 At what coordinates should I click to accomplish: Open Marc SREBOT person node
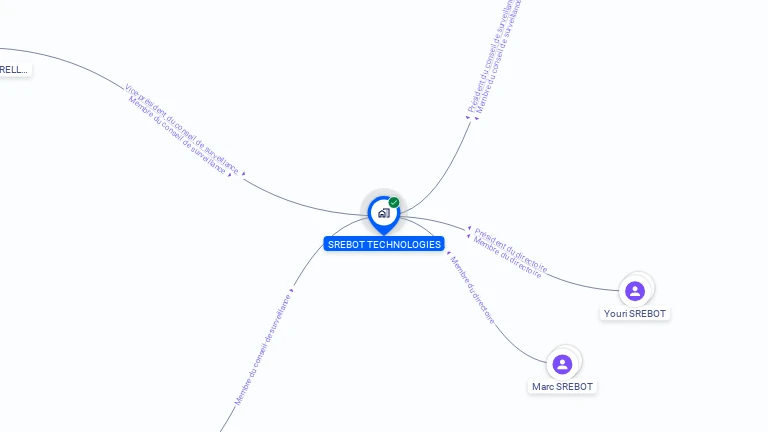[562, 364]
